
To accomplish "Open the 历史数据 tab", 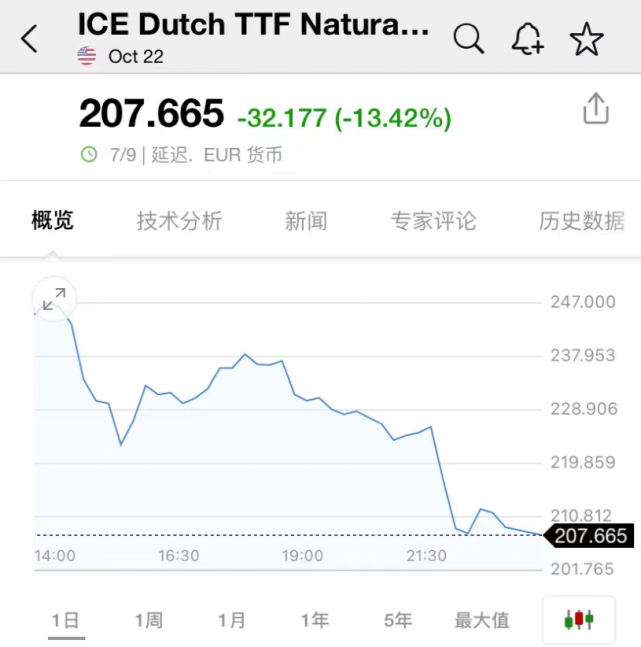I will pos(581,220).
